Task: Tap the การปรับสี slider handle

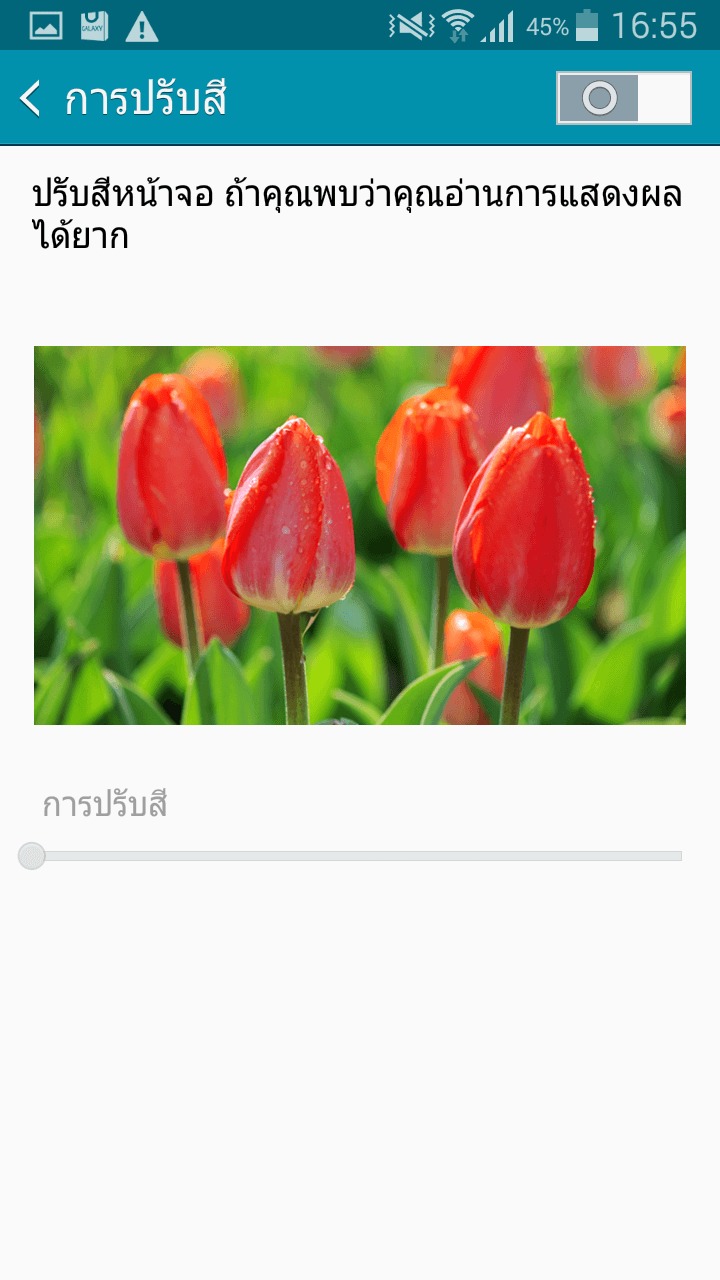Action: [x=32, y=856]
